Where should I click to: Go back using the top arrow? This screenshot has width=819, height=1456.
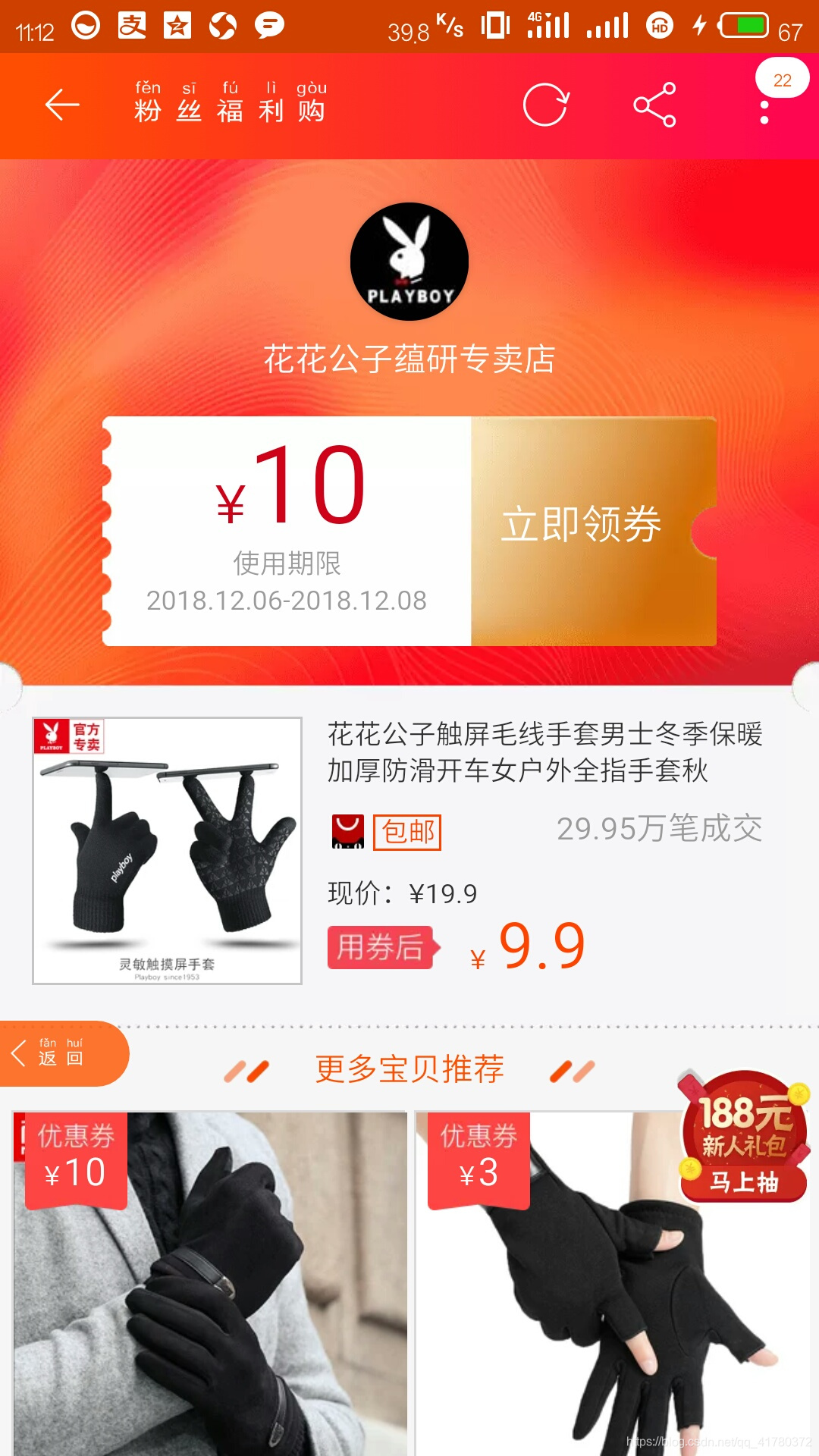[62, 105]
